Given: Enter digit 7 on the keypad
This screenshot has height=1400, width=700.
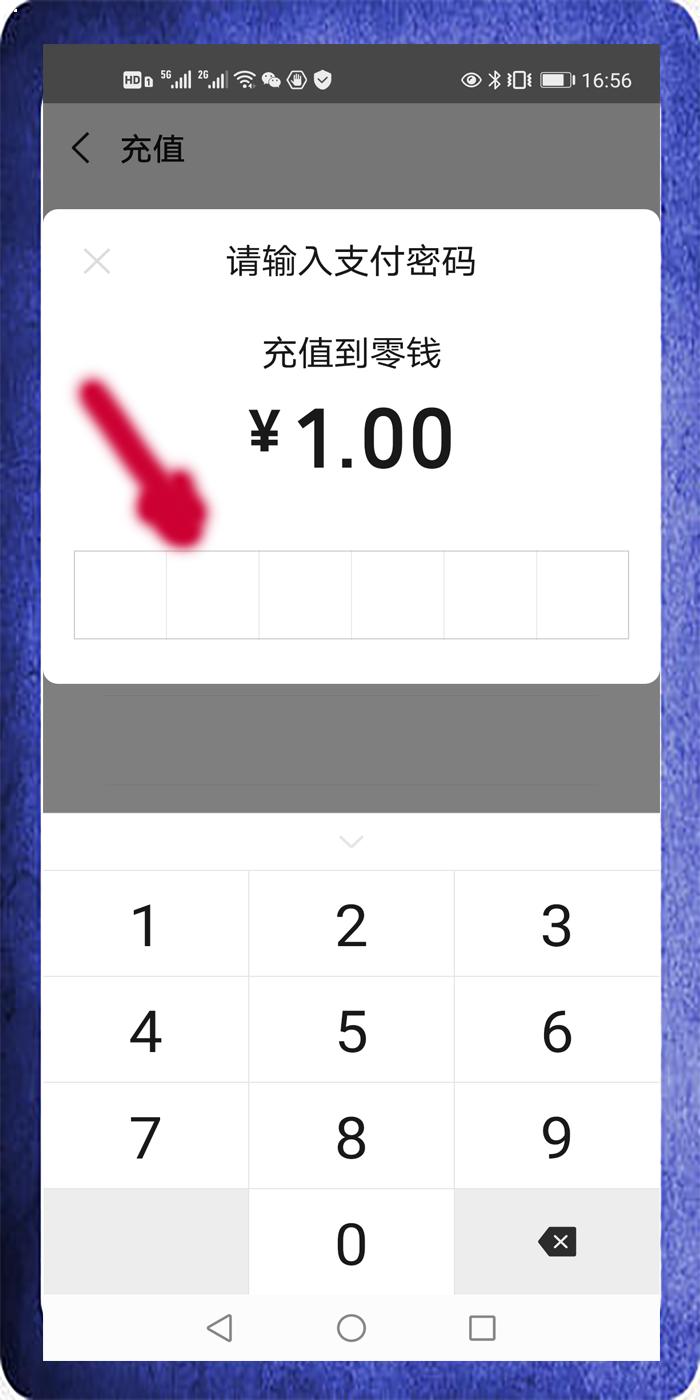Looking at the screenshot, I should (x=146, y=1137).
